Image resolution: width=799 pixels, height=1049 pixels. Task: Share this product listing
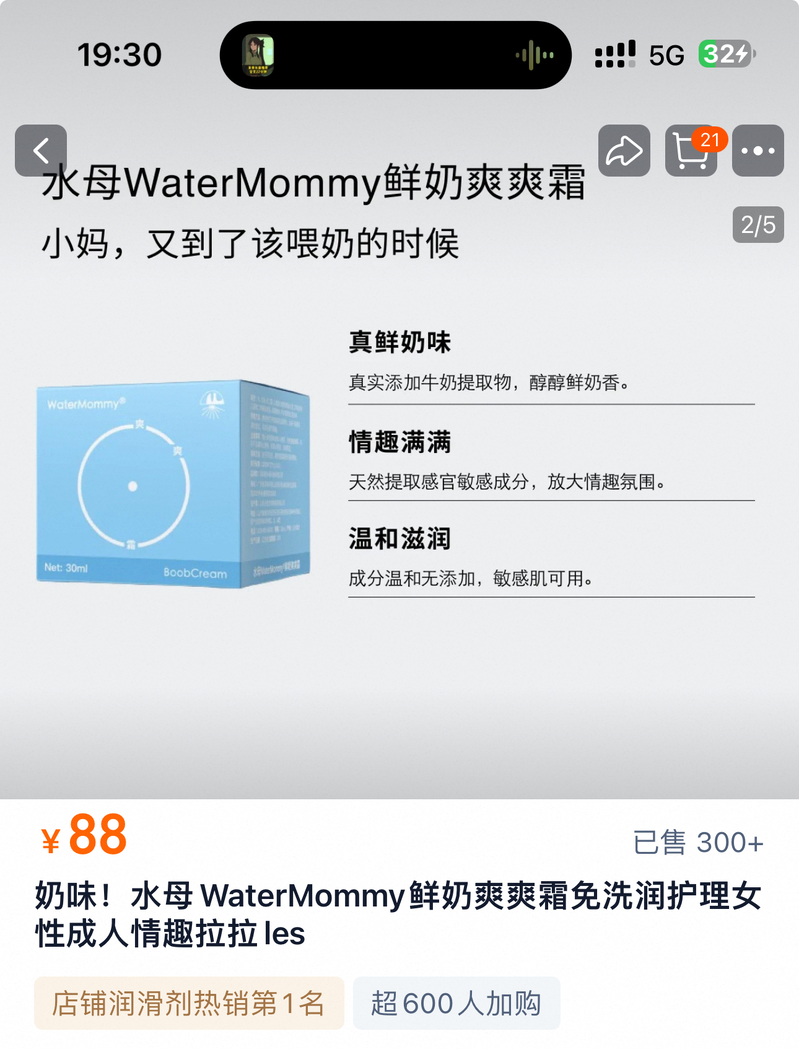click(x=624, y=151)
